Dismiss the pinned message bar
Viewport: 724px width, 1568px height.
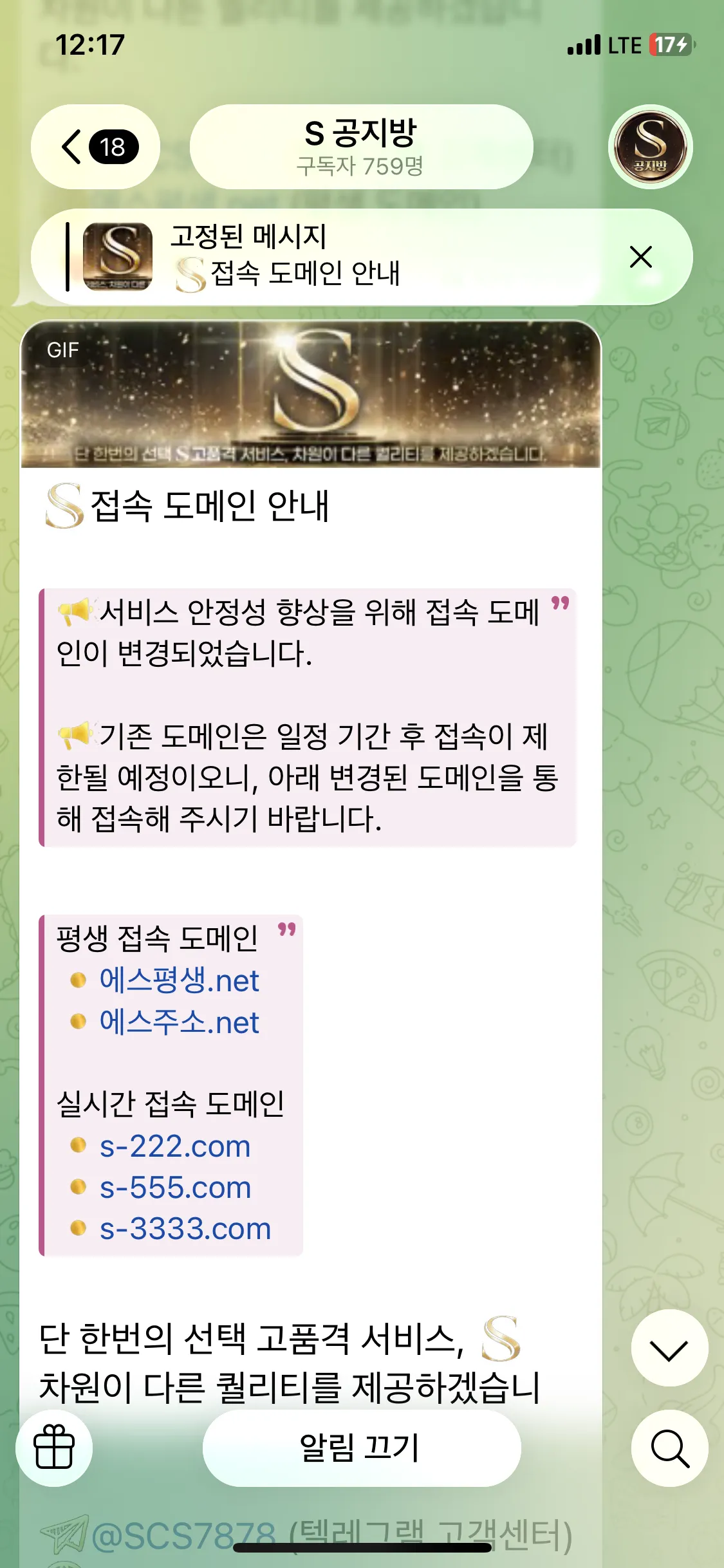(641, 257)
